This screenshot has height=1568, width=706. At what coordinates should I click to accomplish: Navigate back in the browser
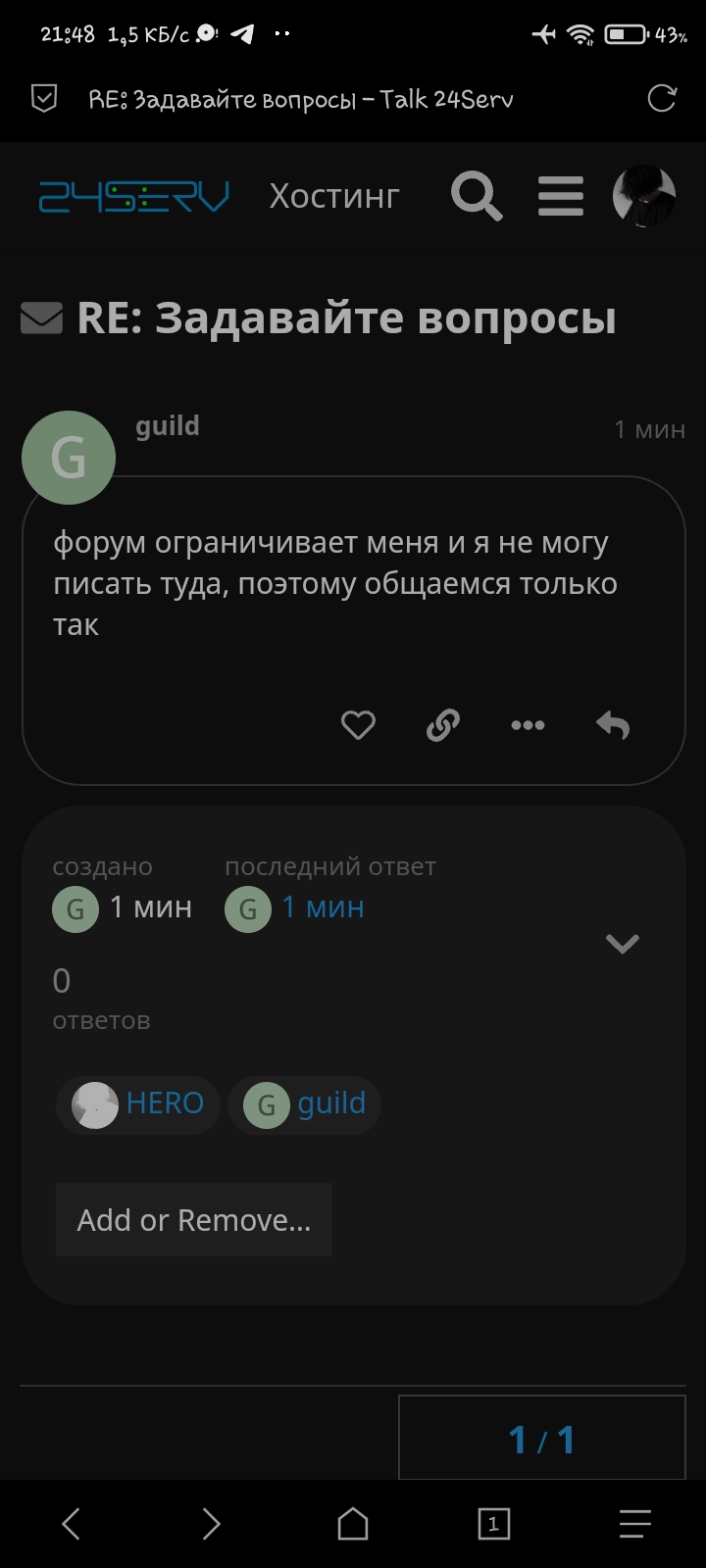tap(71, 1524)
